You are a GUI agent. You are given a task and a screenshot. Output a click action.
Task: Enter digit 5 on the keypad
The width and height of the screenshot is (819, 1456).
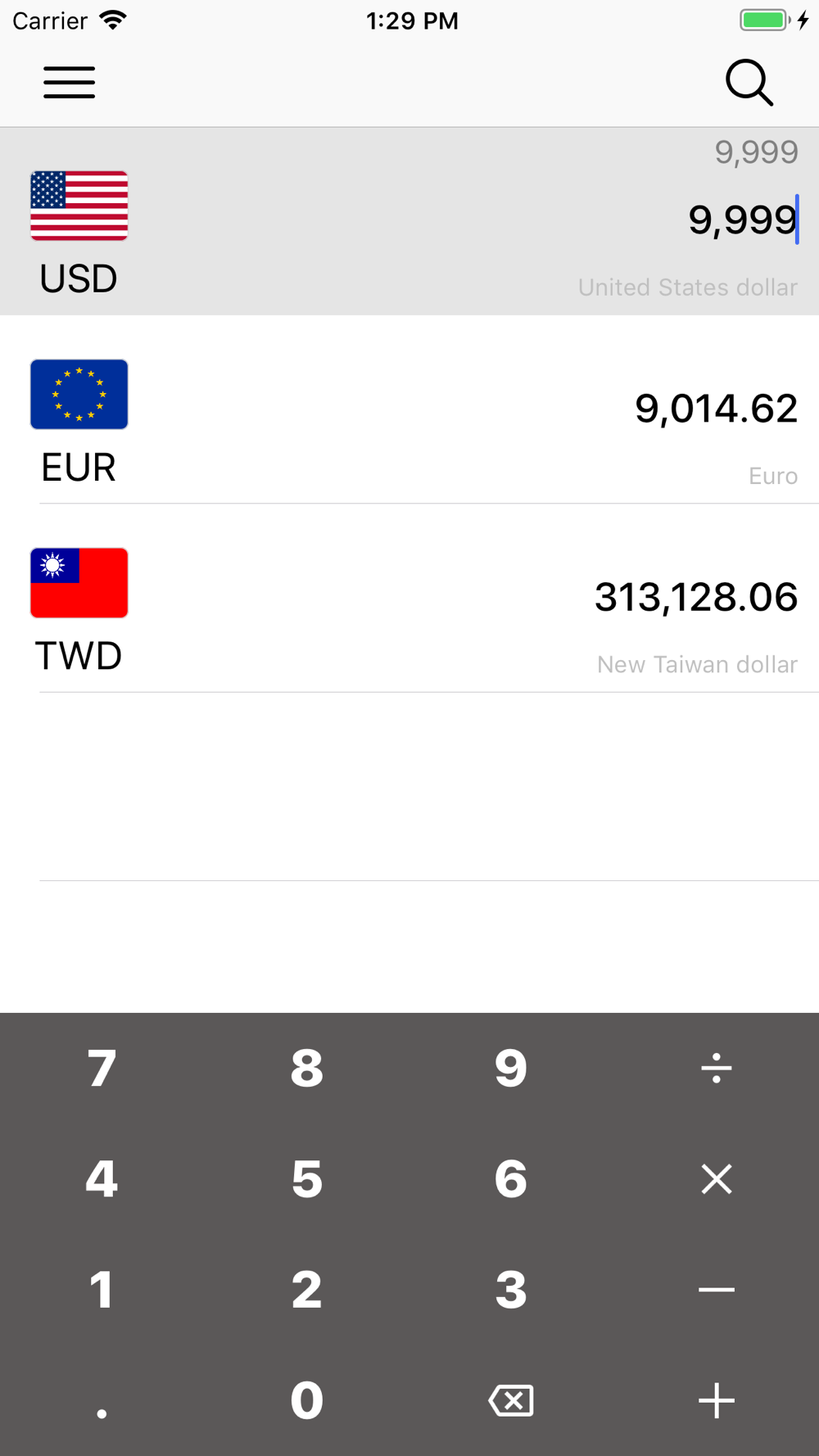coord(307,1179)
